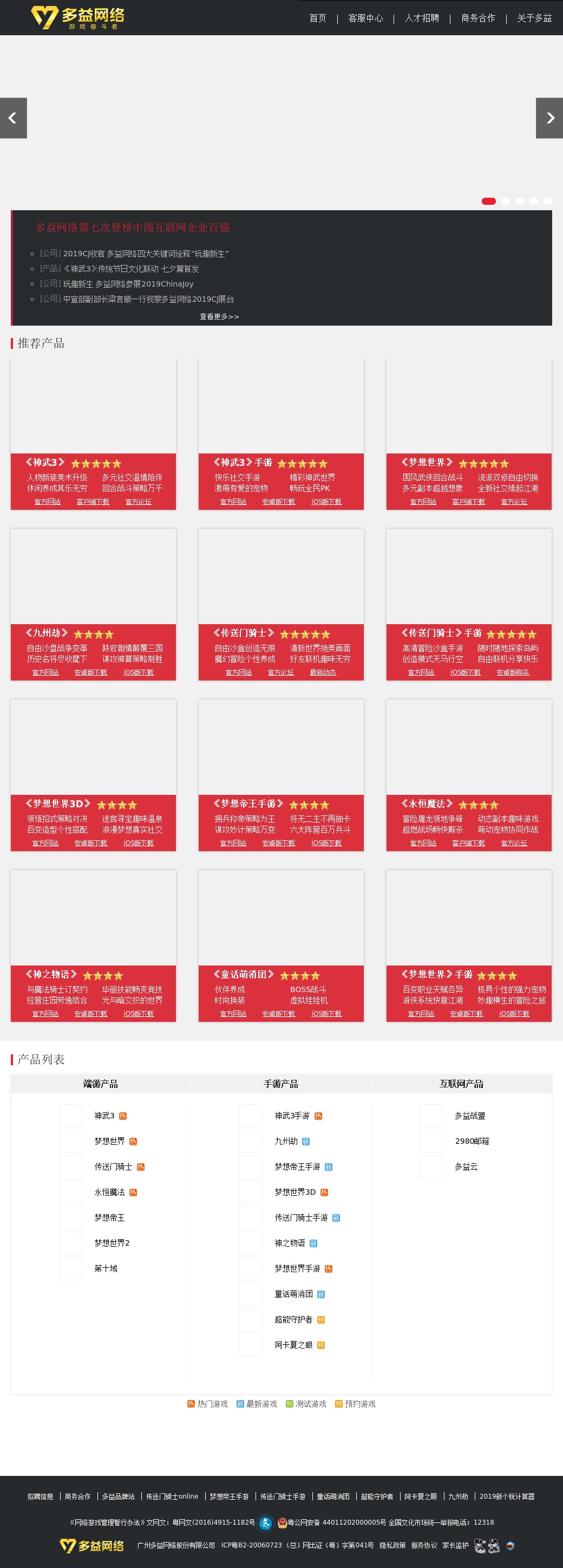Viewport: 563px width, 1568px height.
Task: Tap 查看更多 to see more news
Action: pyautogui.click(x=219, y=316)
